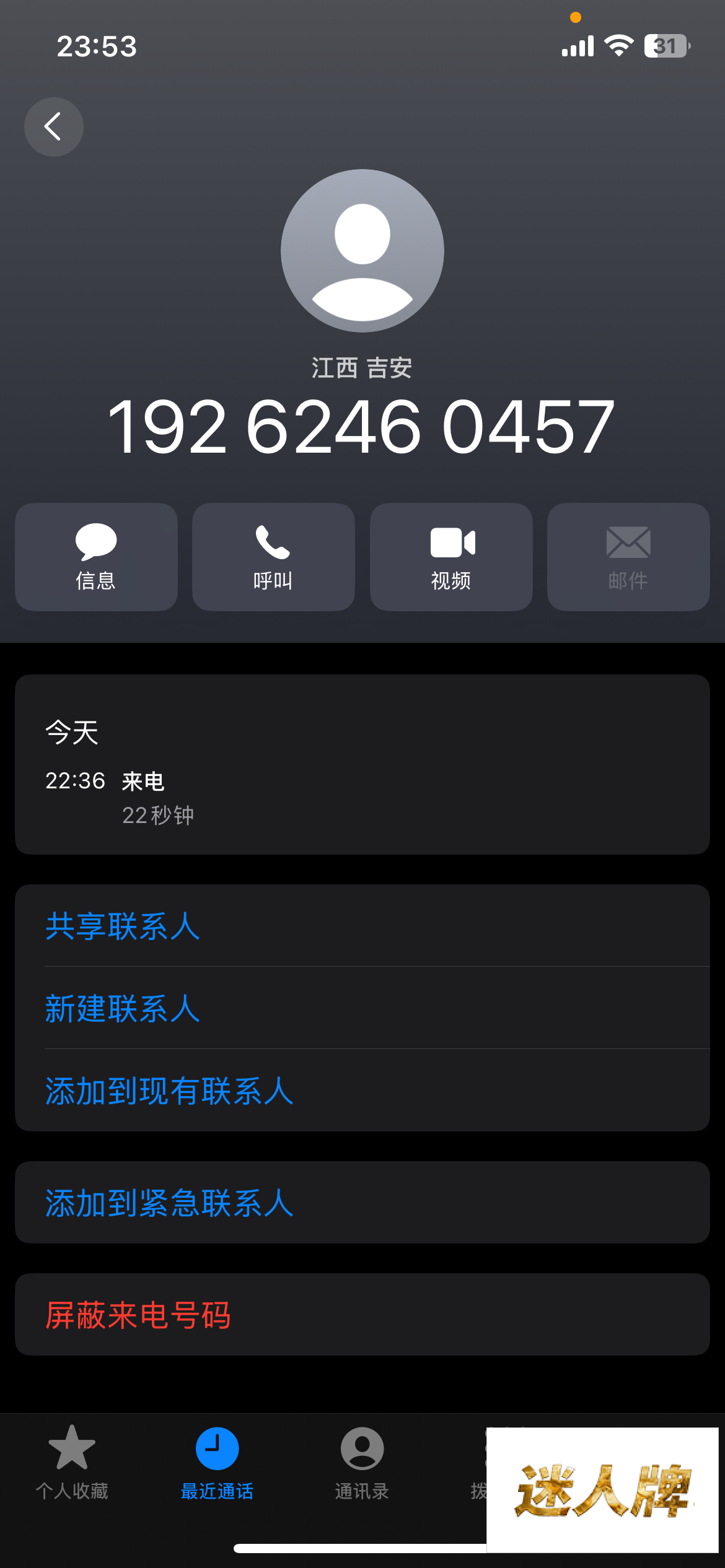Create a contact via 新建联系人

click(x=123, y=1008)
